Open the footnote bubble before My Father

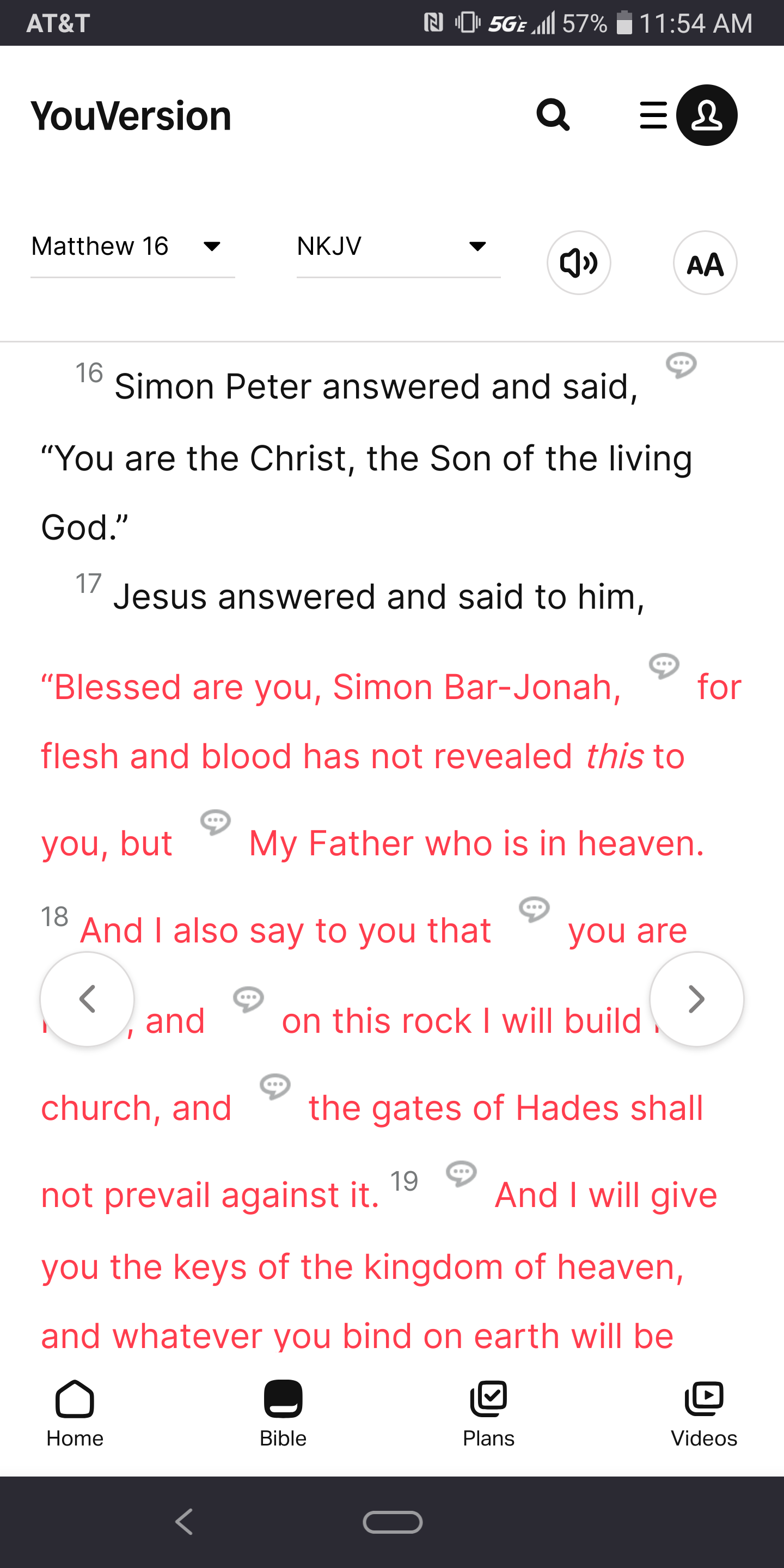pos(216,822)
